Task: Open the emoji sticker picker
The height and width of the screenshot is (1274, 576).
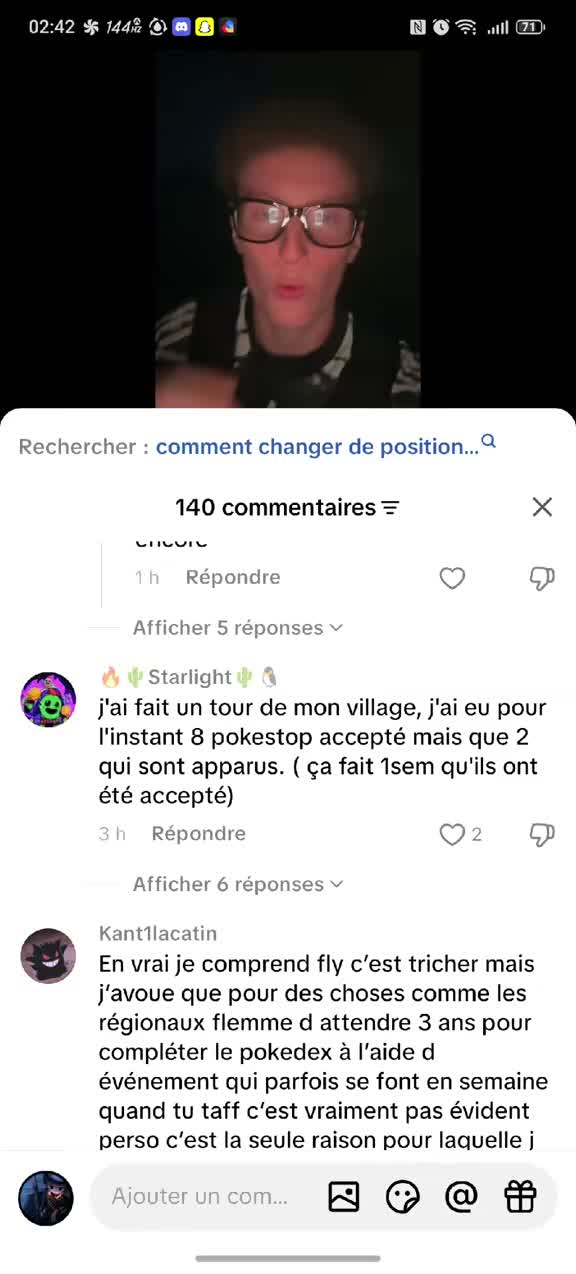Action: (x=403, y=1196)
